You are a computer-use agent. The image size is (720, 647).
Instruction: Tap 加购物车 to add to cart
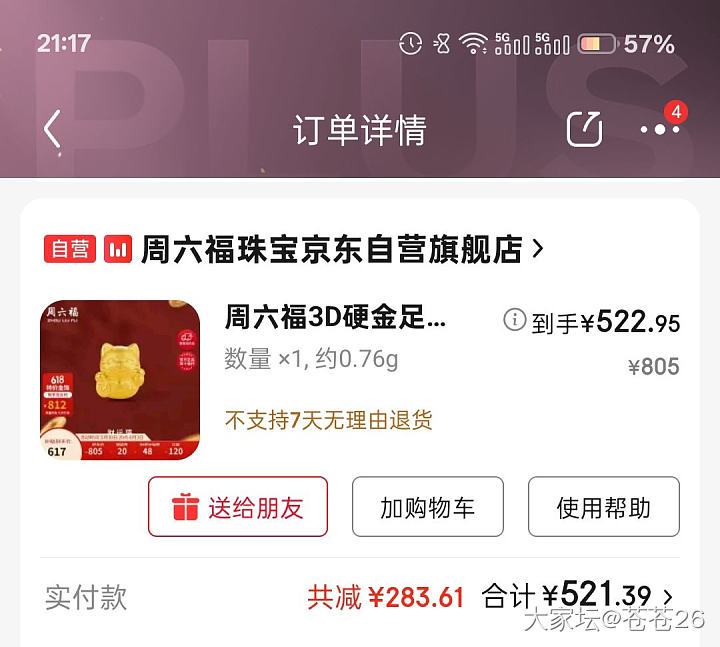(428, 507)
